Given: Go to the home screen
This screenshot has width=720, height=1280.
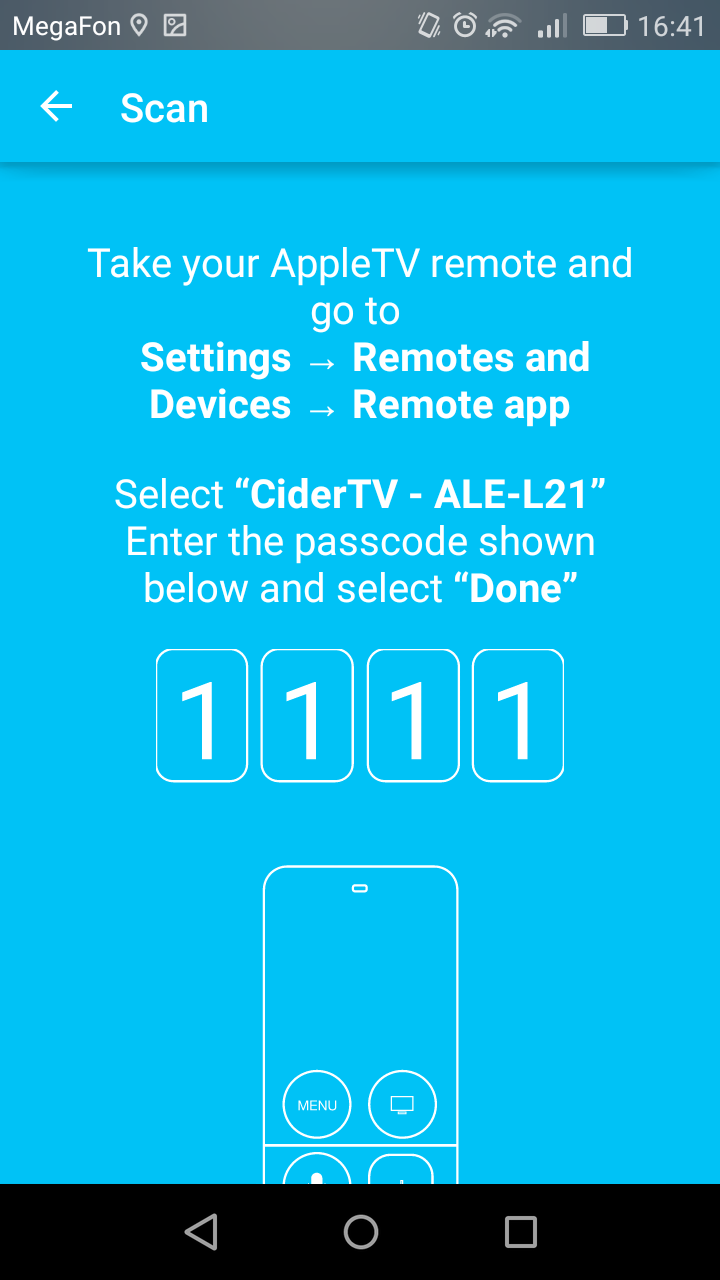Looking at the screenshot, I should 360,1231.
